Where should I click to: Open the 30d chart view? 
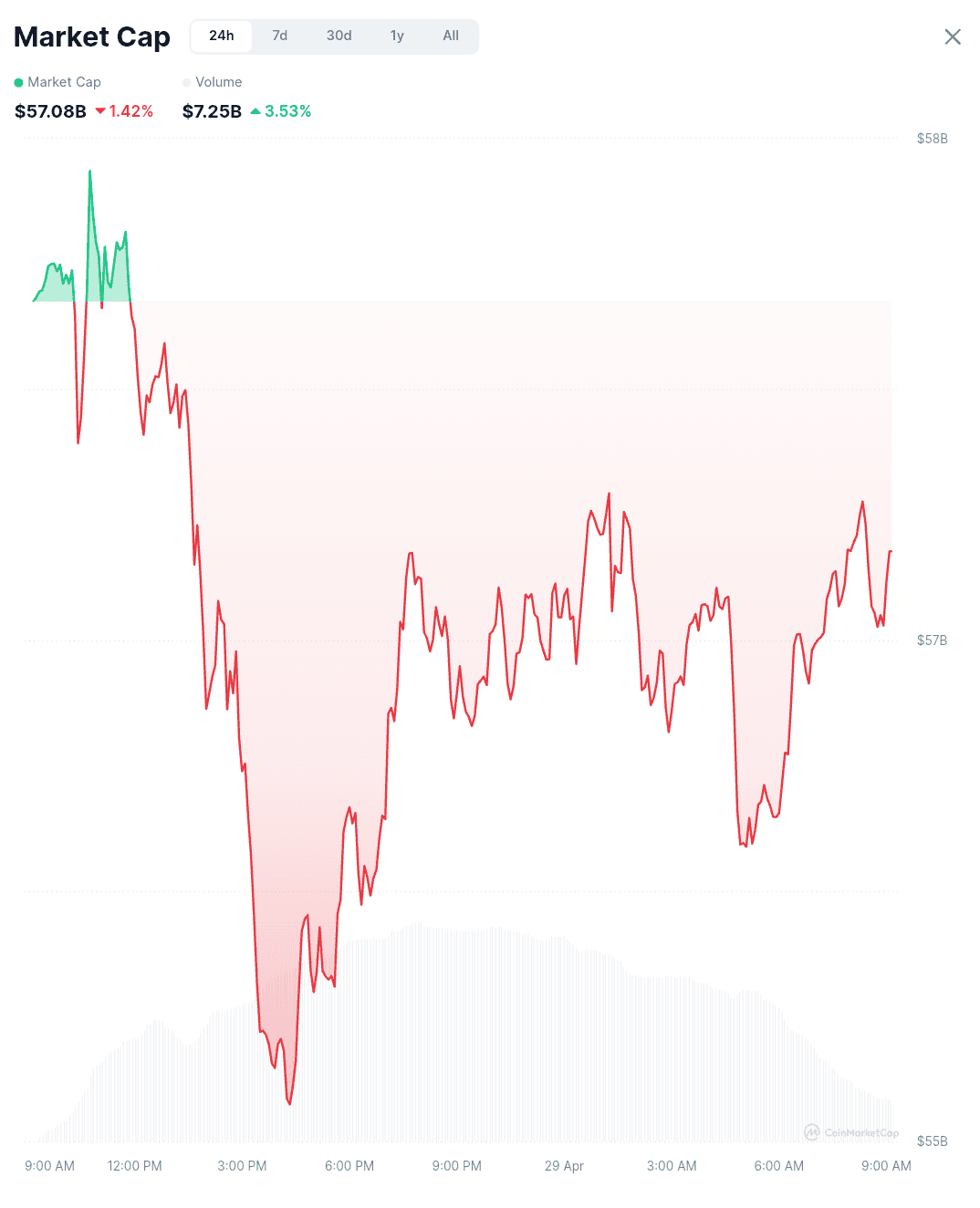pos(339,36)
